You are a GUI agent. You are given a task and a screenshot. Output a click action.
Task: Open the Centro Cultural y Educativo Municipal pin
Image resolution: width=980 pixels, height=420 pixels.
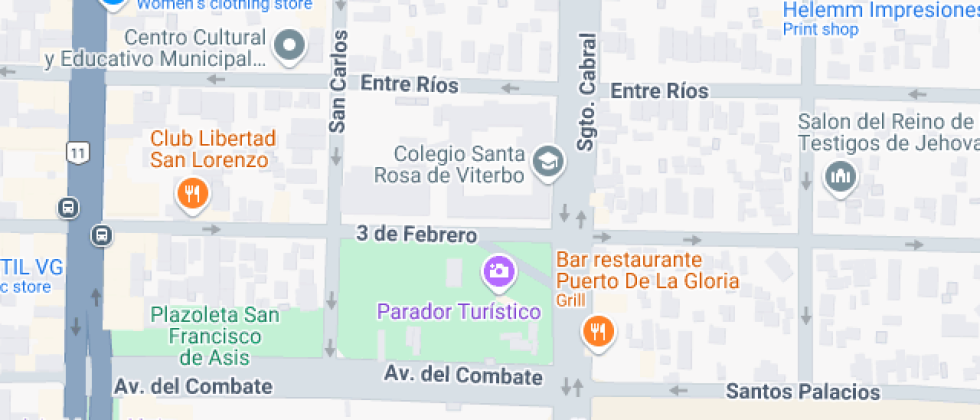[289, 47]
